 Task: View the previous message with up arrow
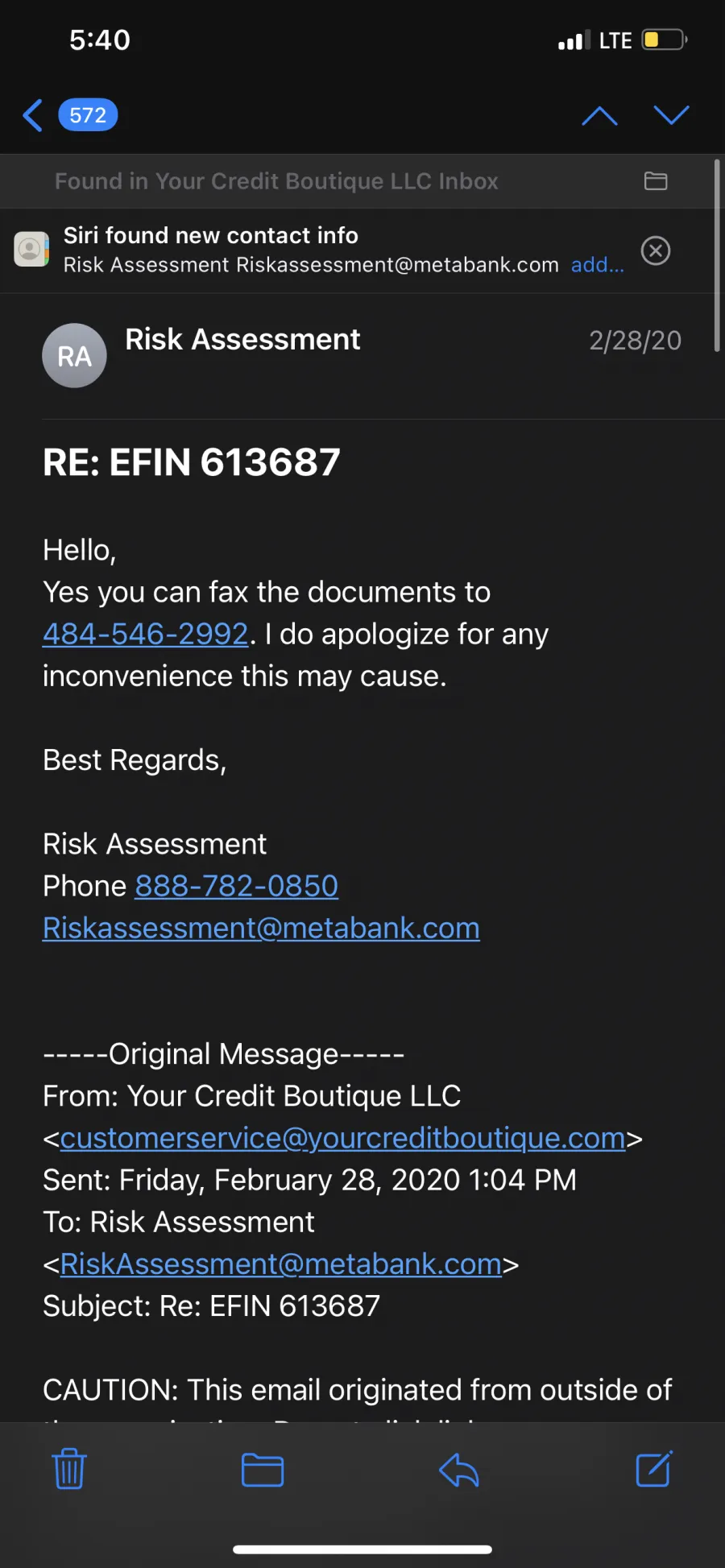599,115
